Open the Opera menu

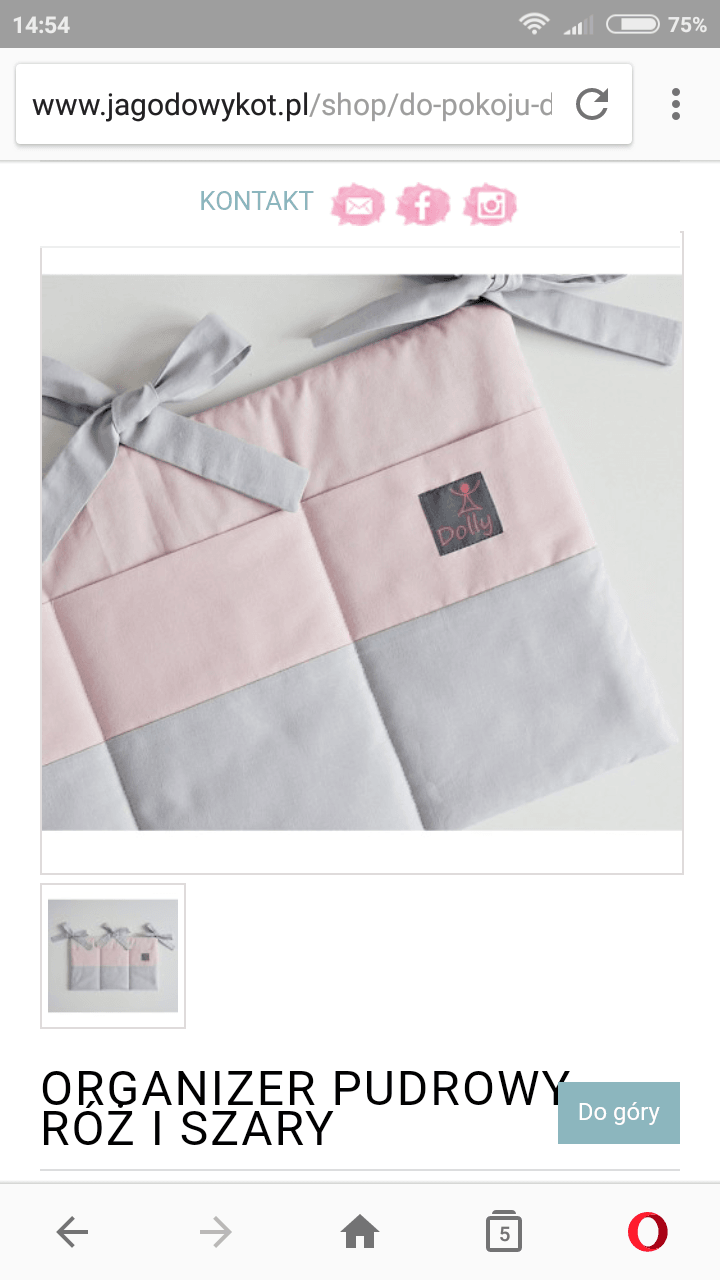click(x=647, y=1233)
